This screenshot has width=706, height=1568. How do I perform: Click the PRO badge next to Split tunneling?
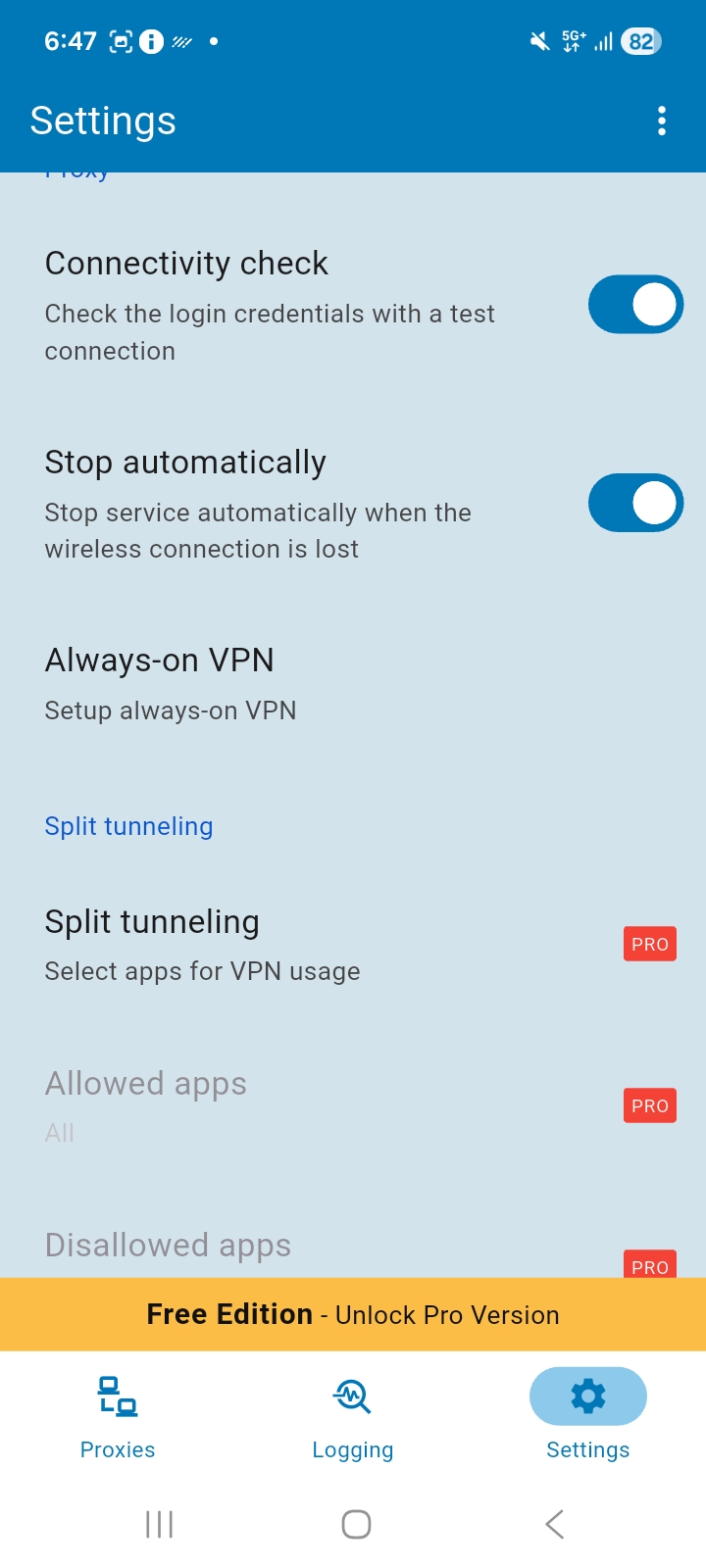(x=649, y=944)
